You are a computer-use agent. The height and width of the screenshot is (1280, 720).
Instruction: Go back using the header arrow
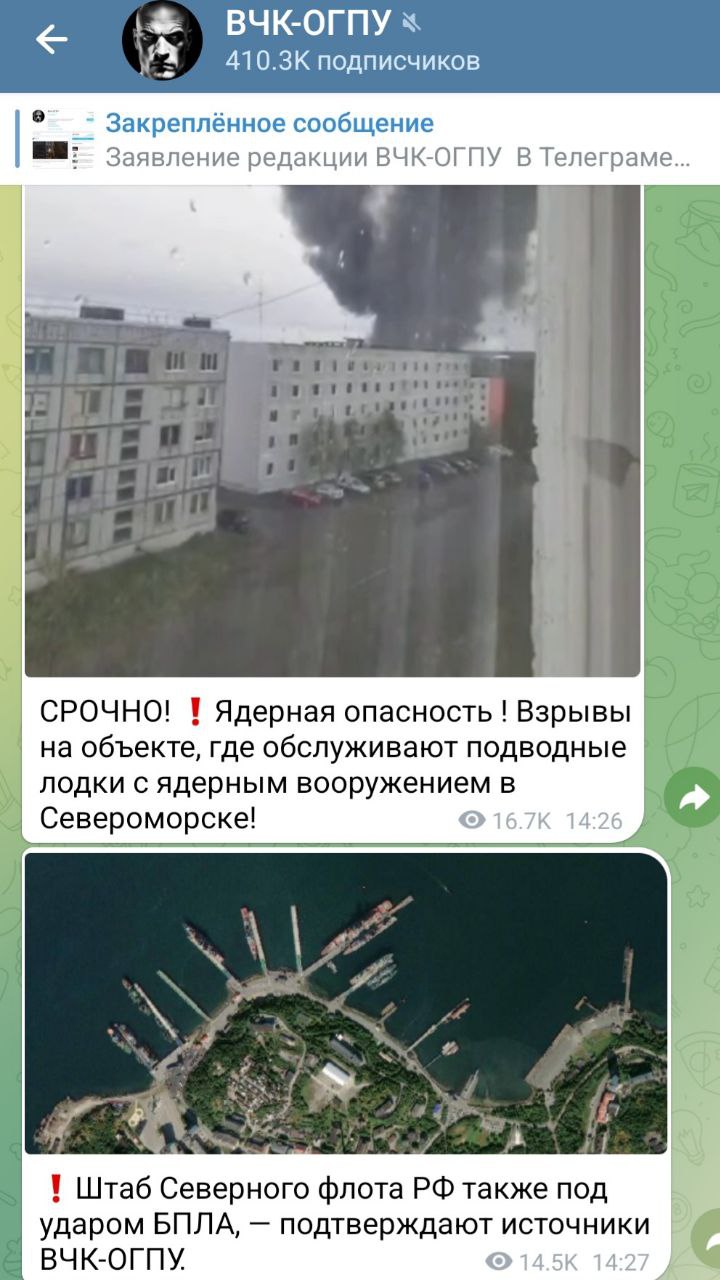pos(51,40)
